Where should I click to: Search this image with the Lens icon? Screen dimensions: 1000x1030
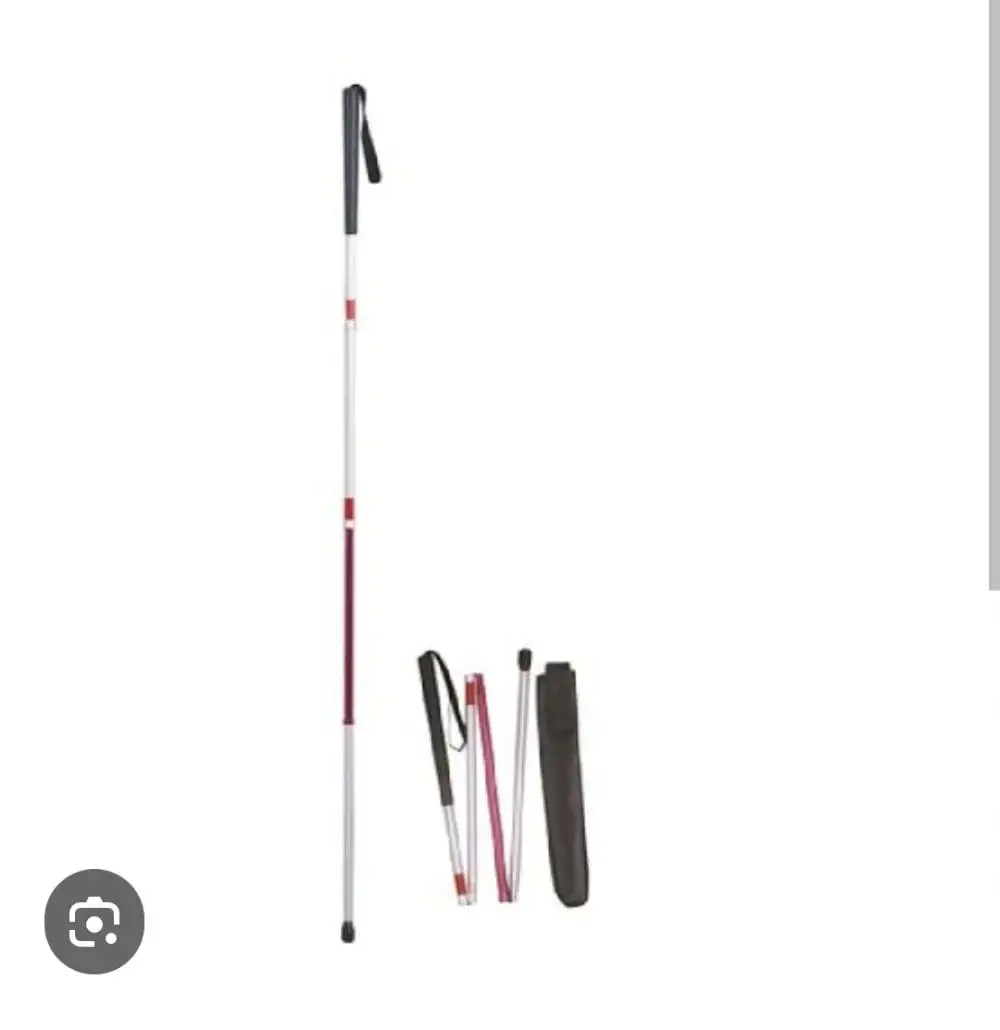(x=94, y=921)
